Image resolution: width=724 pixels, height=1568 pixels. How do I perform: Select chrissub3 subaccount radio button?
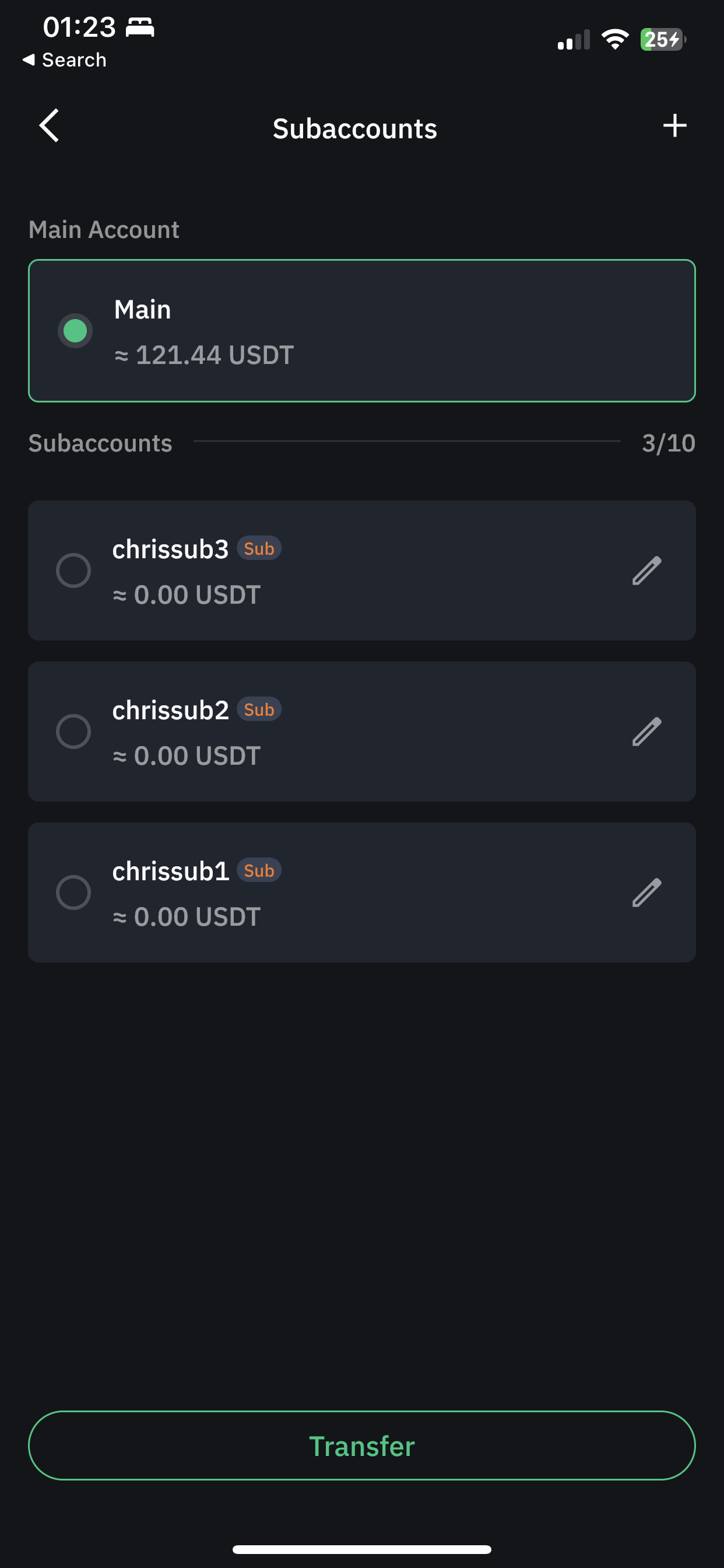click(x=73, y=570)
